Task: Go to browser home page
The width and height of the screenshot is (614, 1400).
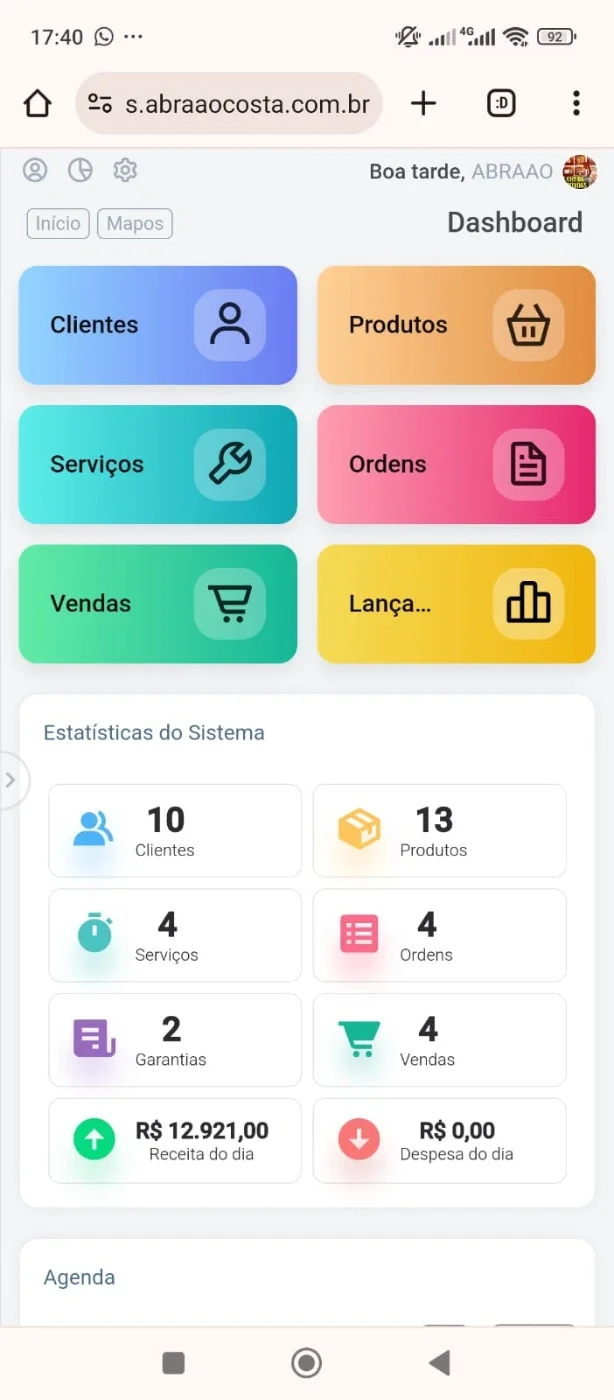Action: coord(37,103)
